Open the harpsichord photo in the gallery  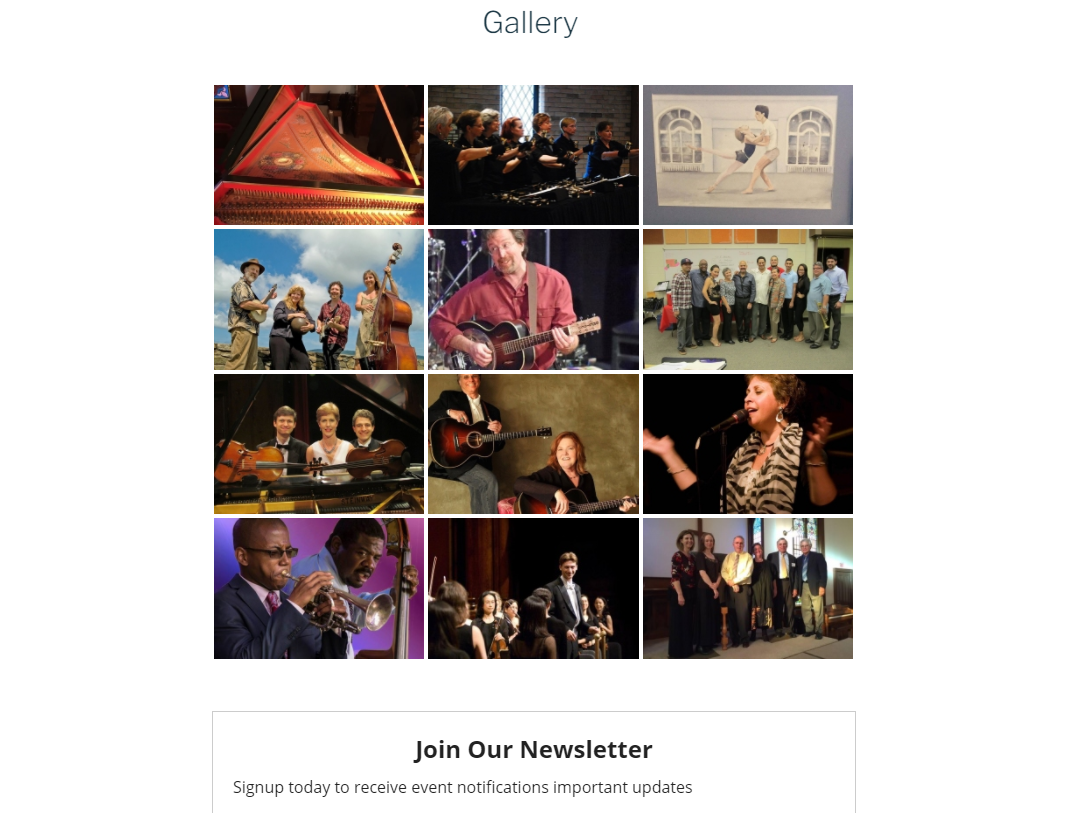pyautogui.click(x=319, y=155)
